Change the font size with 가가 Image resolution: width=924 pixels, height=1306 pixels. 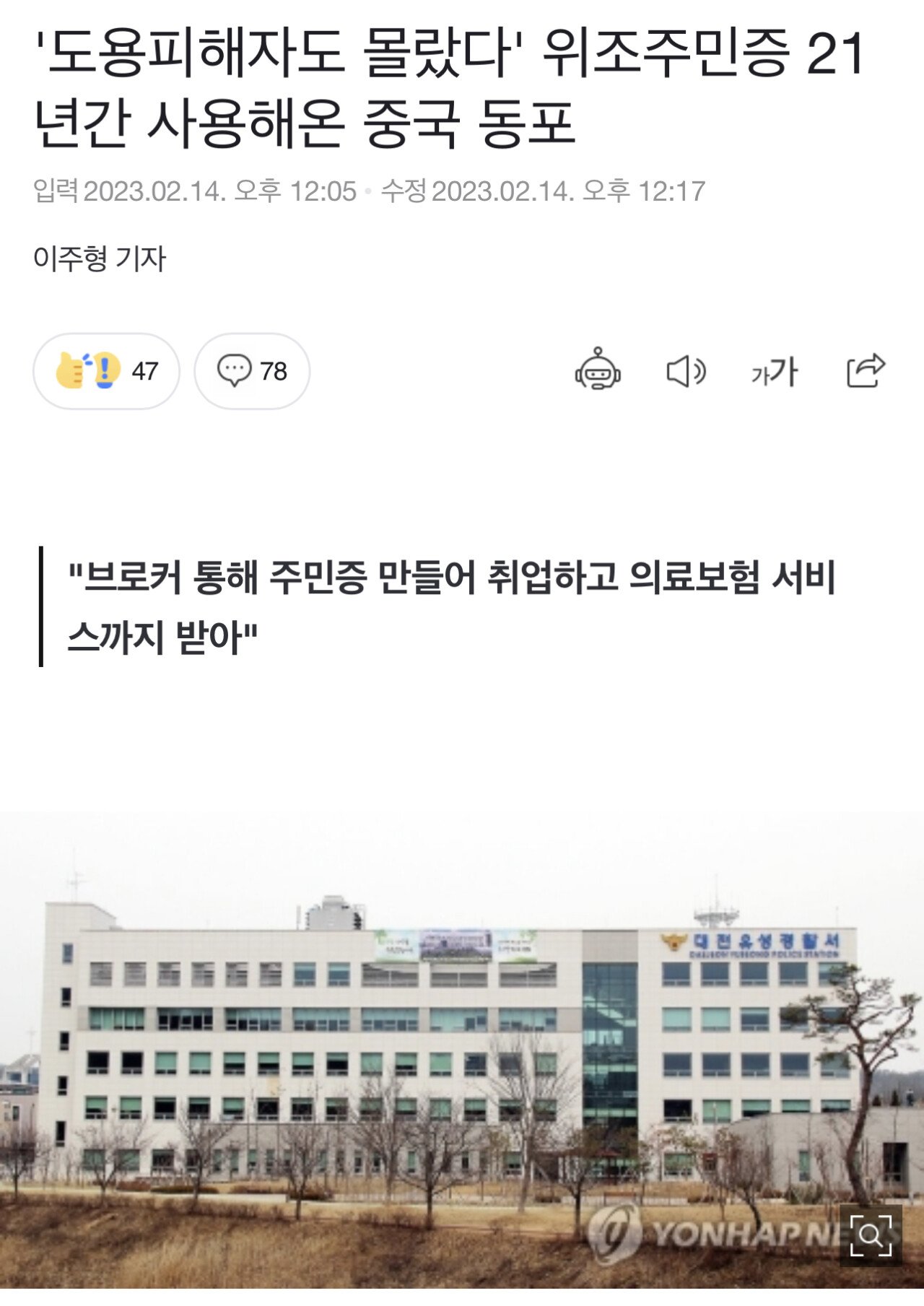click(774, 373)
